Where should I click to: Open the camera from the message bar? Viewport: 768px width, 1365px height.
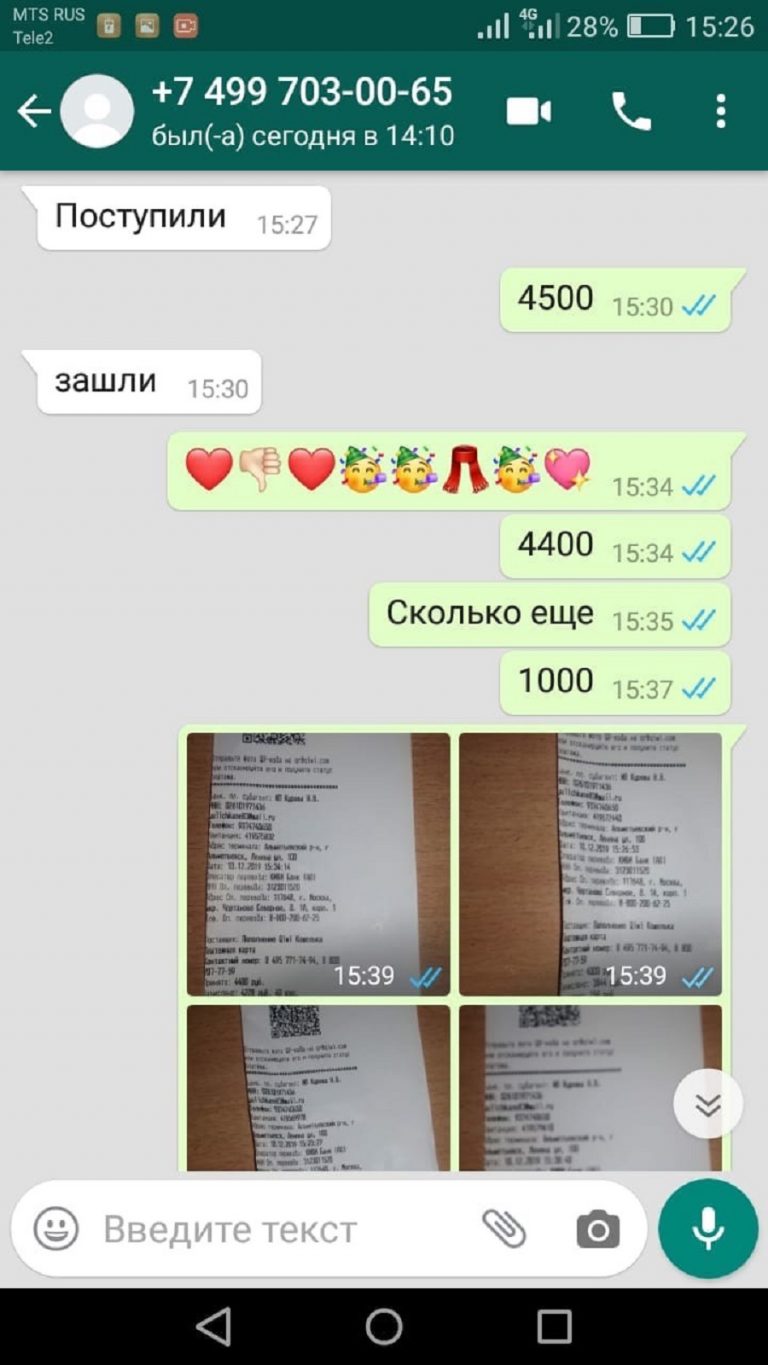click(598, 1229)
